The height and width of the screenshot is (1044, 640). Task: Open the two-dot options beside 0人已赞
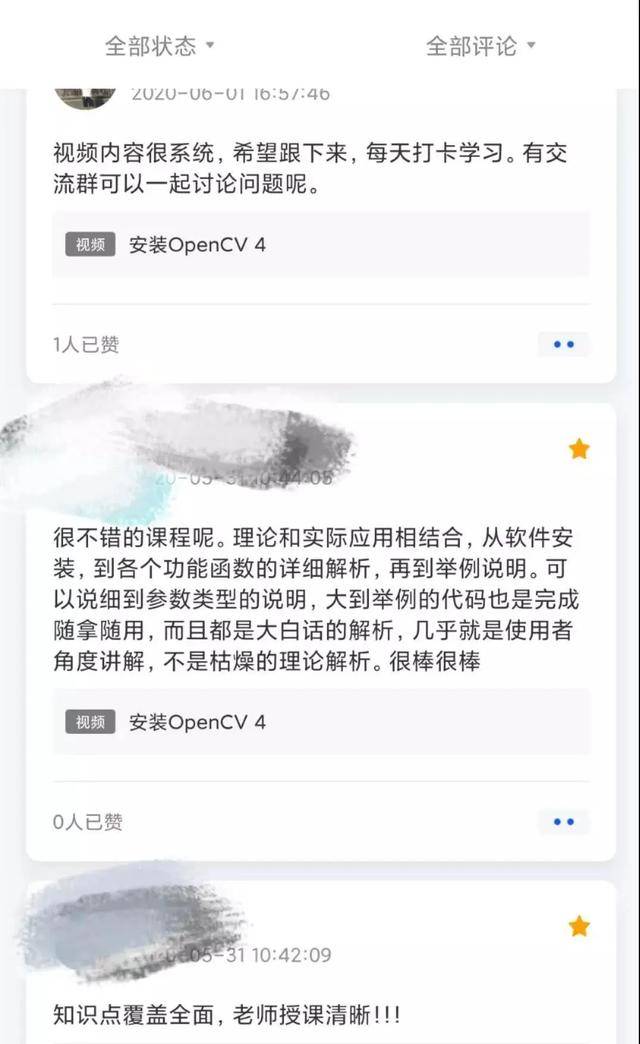click(x=563, y=822)
